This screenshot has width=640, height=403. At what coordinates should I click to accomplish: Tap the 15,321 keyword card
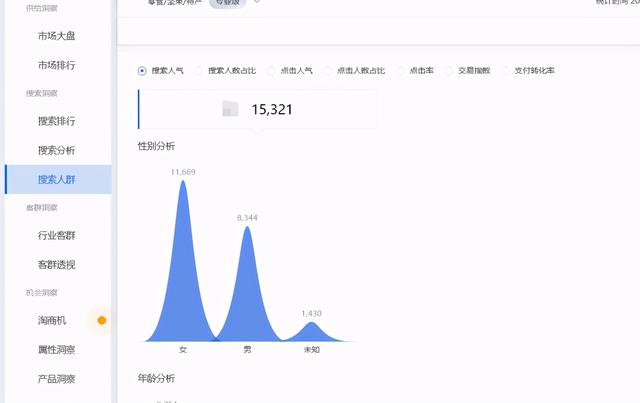pyautogui.click(x=257, y=109)
